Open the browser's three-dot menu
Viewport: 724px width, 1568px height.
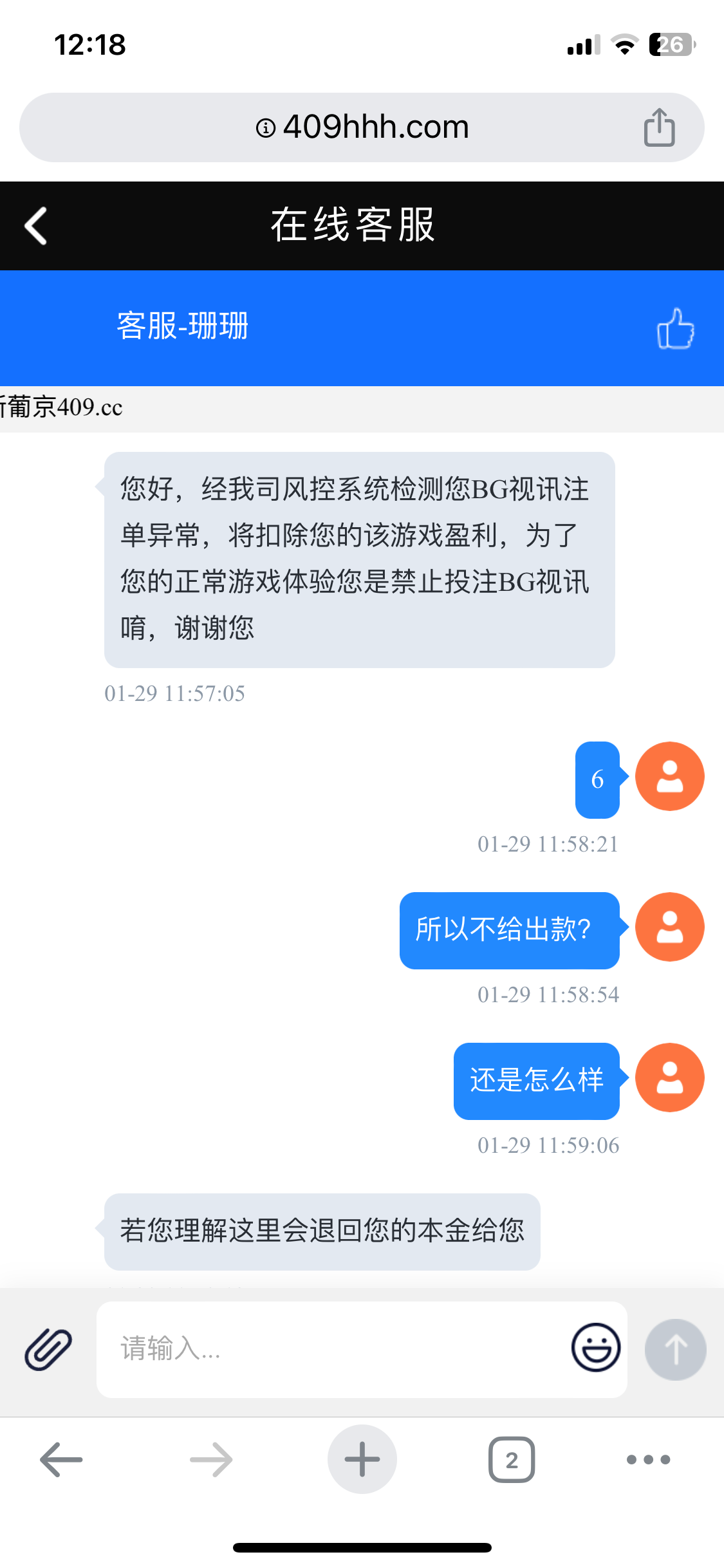648,1459
